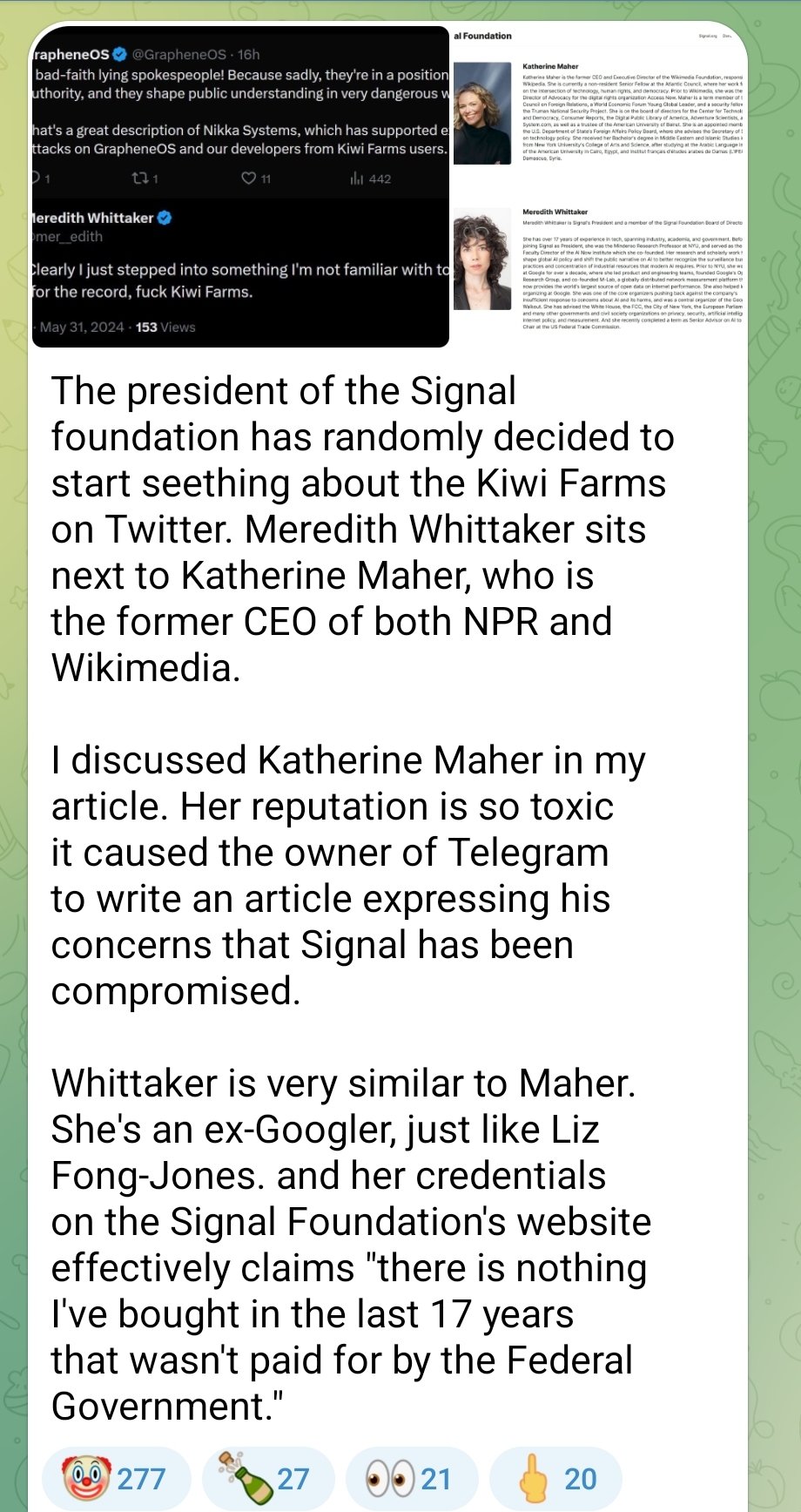React with the champagne bottle emoji
Image resolution: width=801 pixels, height=1512 pixels.
[267, 1478]
